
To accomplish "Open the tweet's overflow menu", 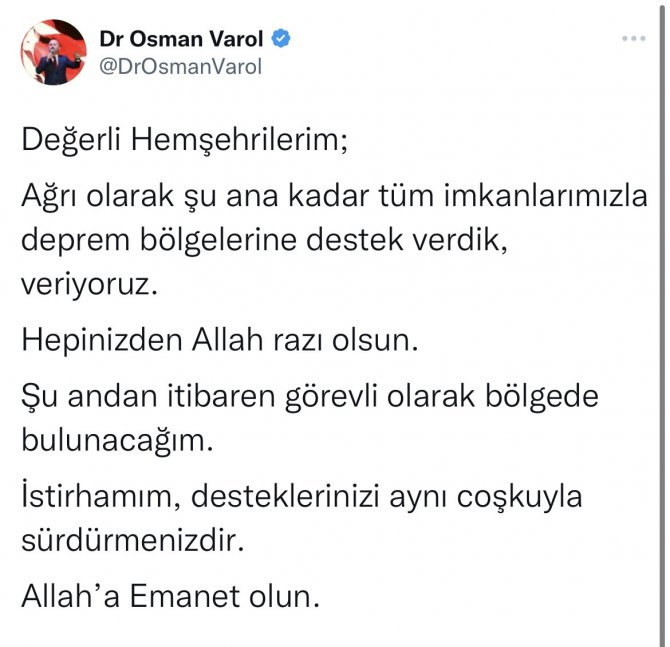I will click(x=633, y=39).
